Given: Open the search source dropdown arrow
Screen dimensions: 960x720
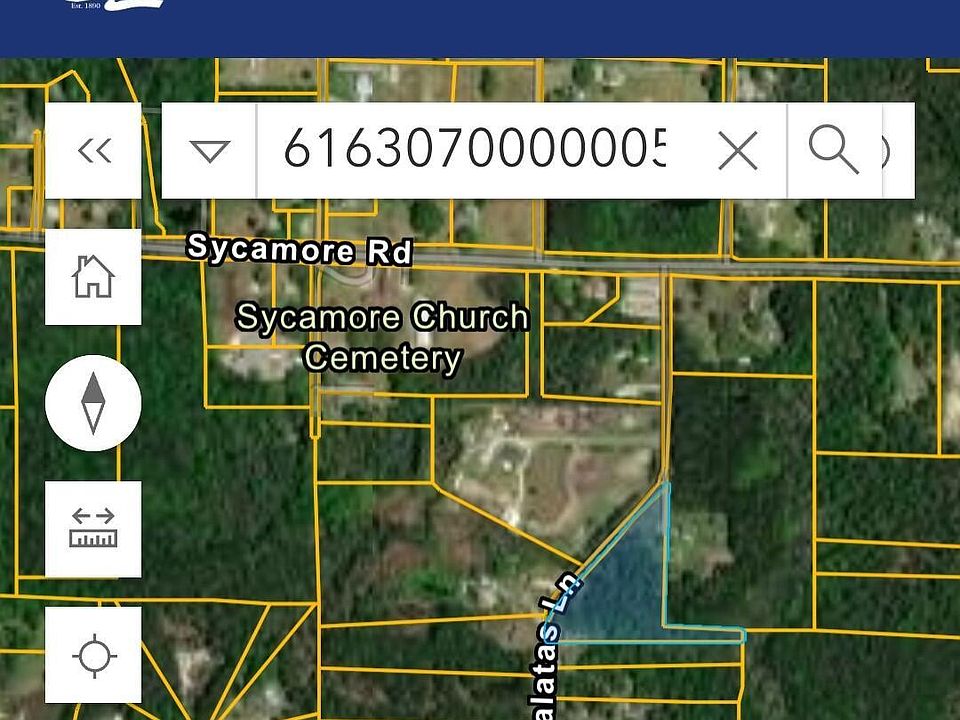Looking at the screenshot, I should 210,151.
